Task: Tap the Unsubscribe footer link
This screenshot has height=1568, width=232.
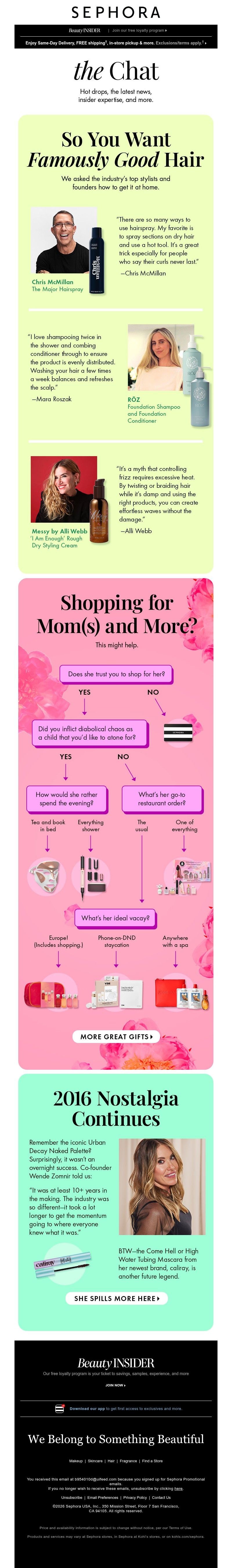Action: [x=72, y=1497]
